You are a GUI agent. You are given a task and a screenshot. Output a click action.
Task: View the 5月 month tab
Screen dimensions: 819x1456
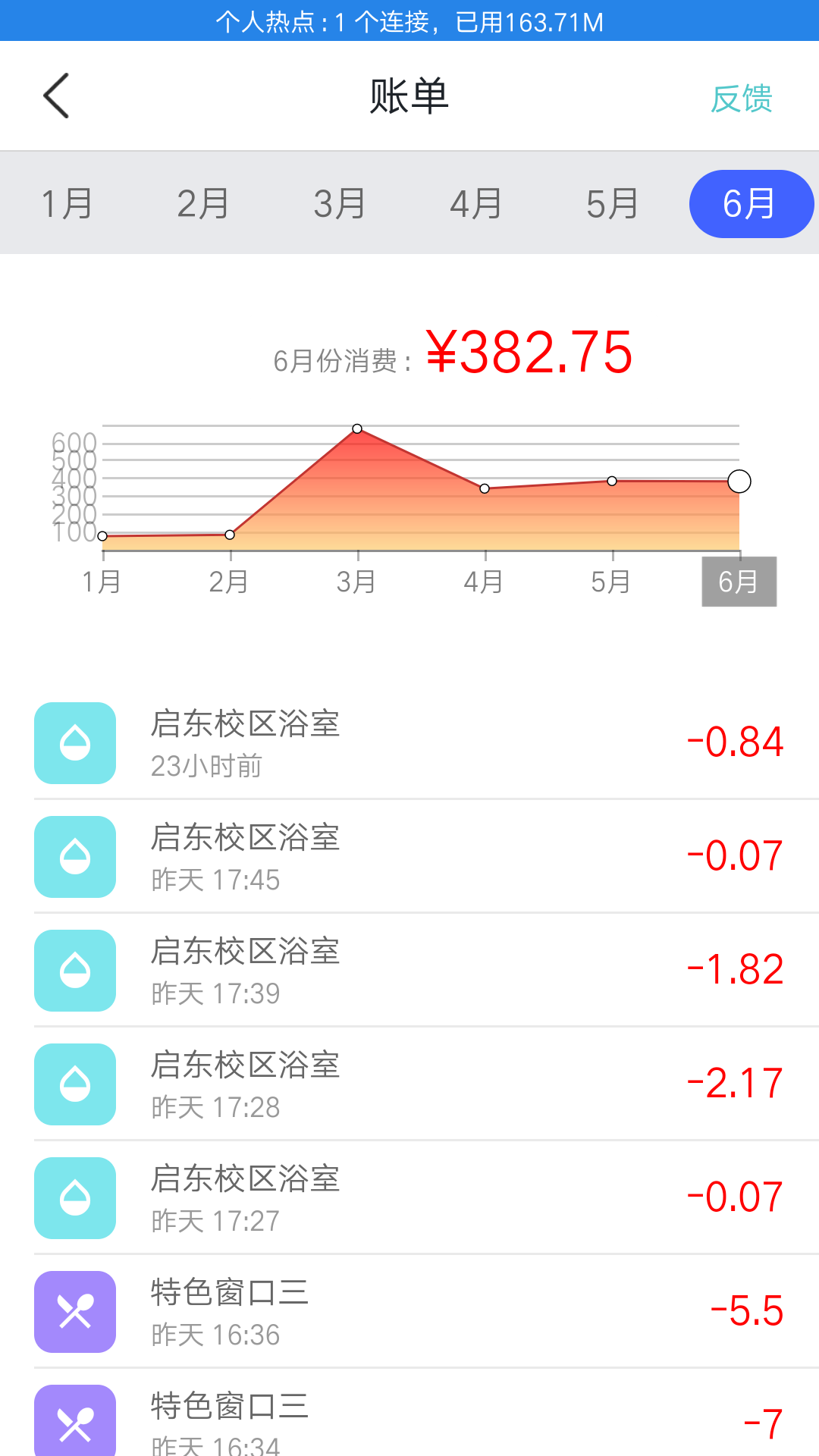click(613, 204)
